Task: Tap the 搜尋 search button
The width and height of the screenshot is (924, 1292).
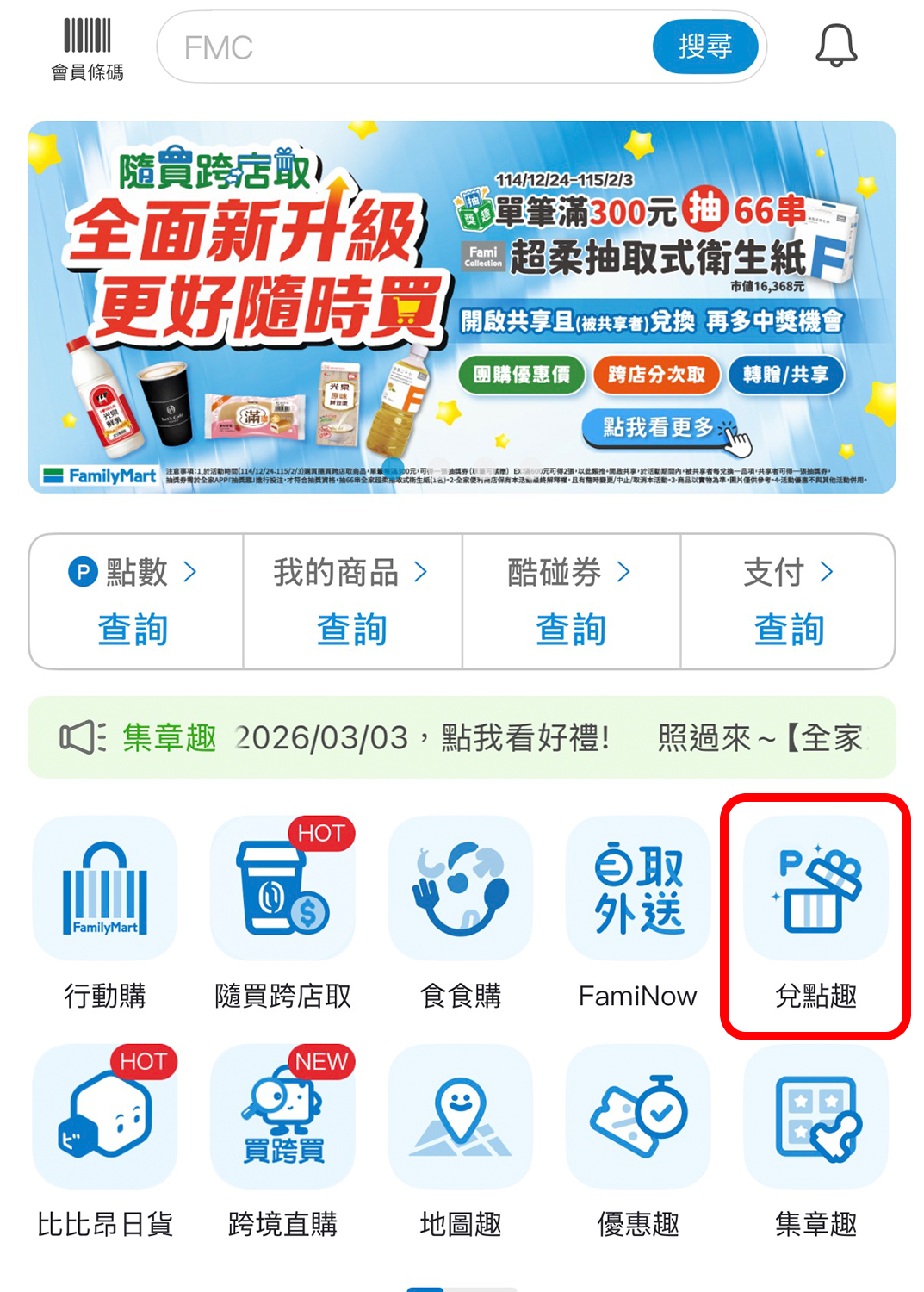Action: pos(704,47)
